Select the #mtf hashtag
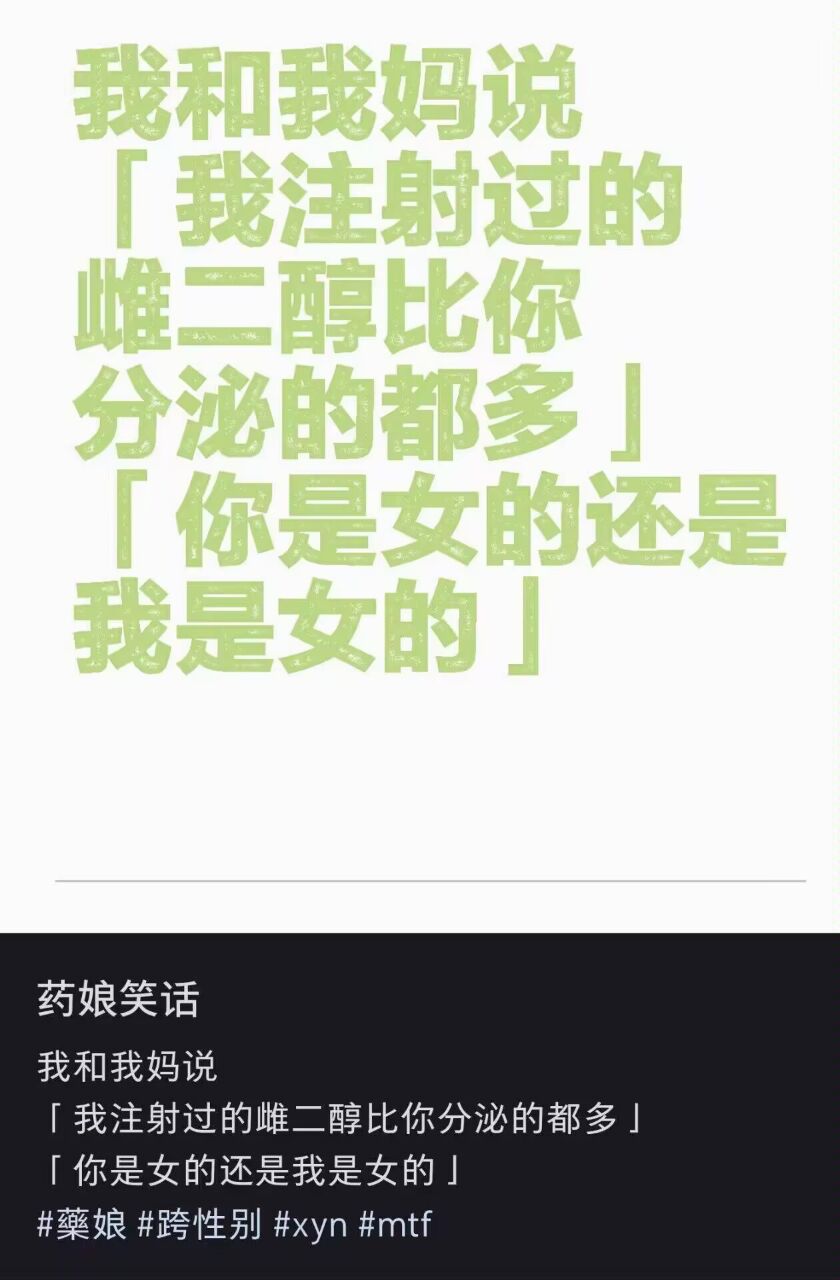Image resolution: width=840 pixels, height=1280 pixels. coord(395,1225)
